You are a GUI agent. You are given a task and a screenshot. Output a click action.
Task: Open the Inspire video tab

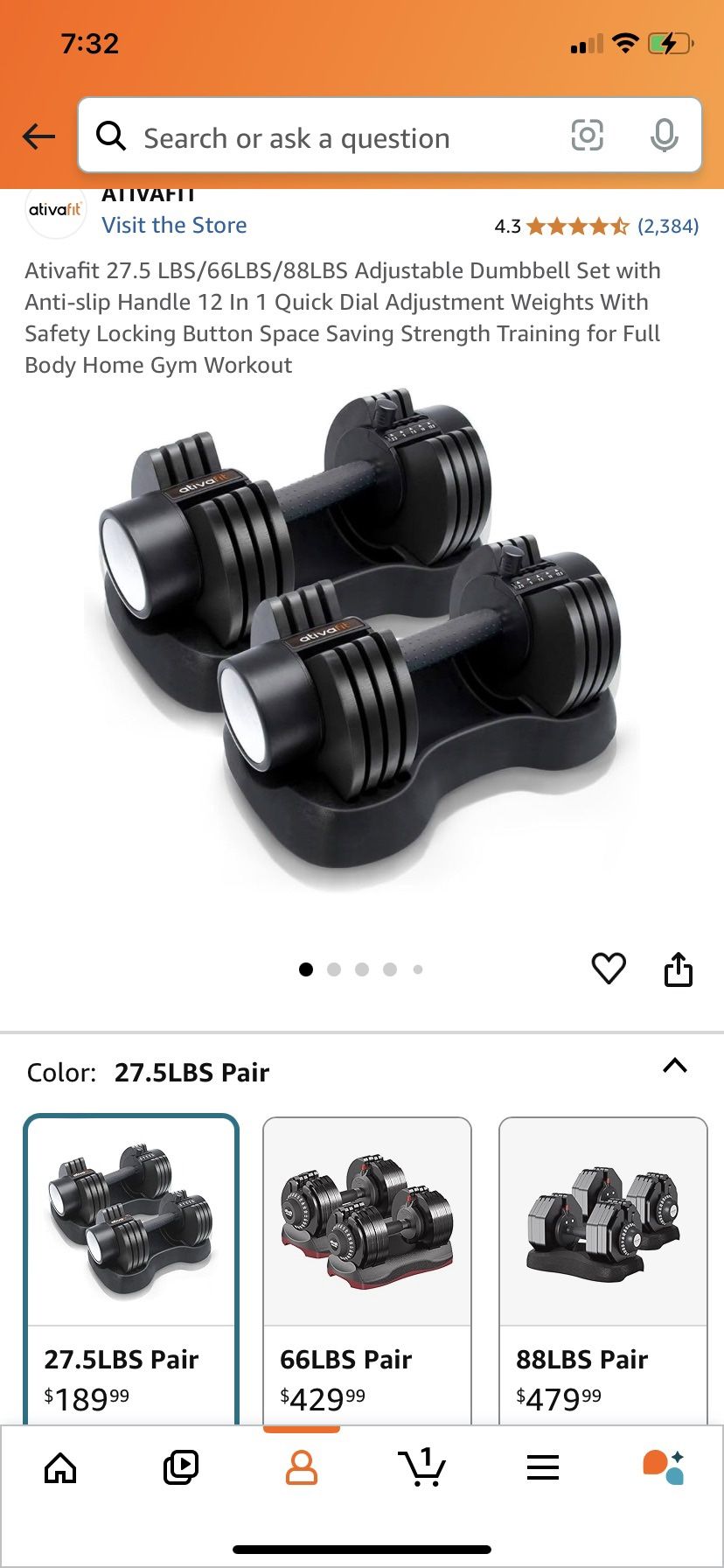click(181, 1467)
